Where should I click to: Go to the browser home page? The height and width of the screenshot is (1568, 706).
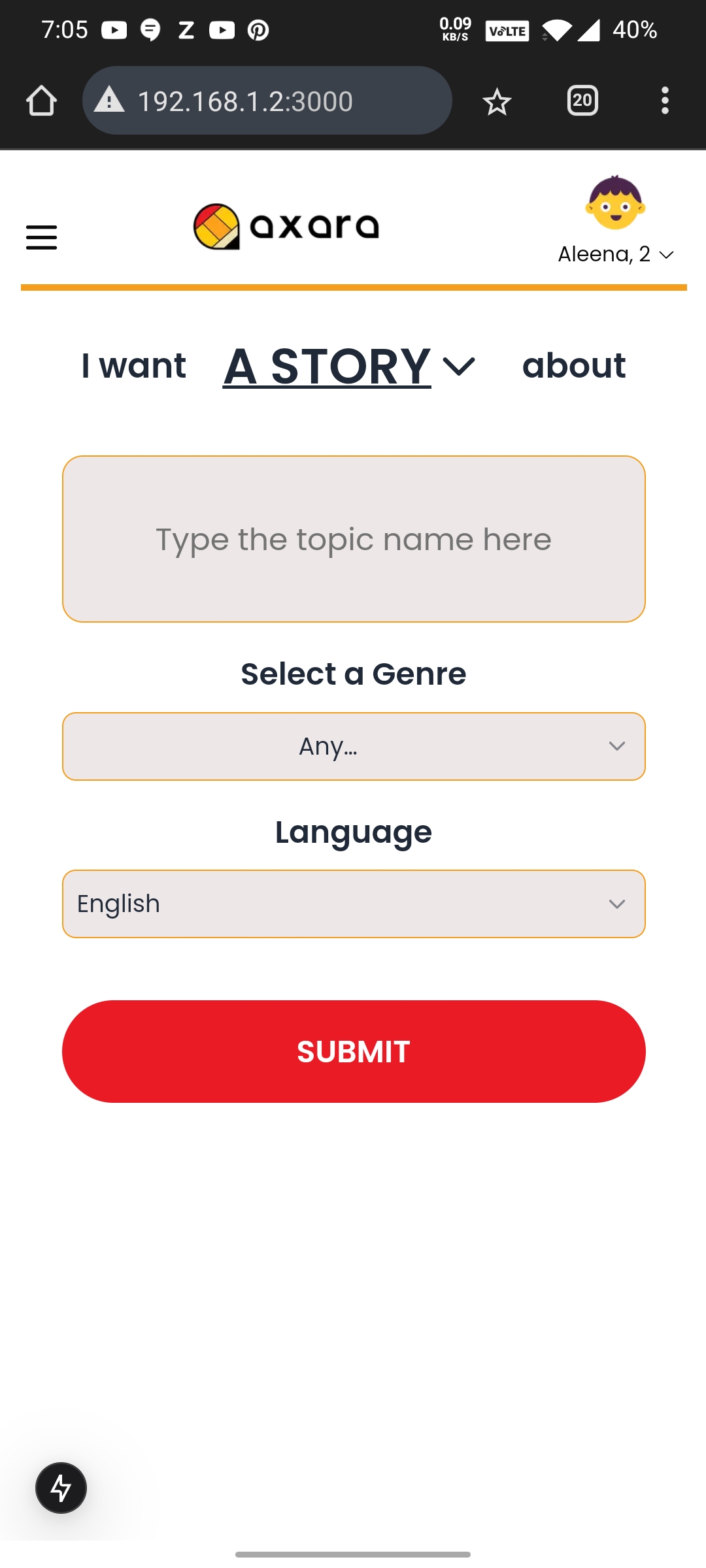point(41,101)
